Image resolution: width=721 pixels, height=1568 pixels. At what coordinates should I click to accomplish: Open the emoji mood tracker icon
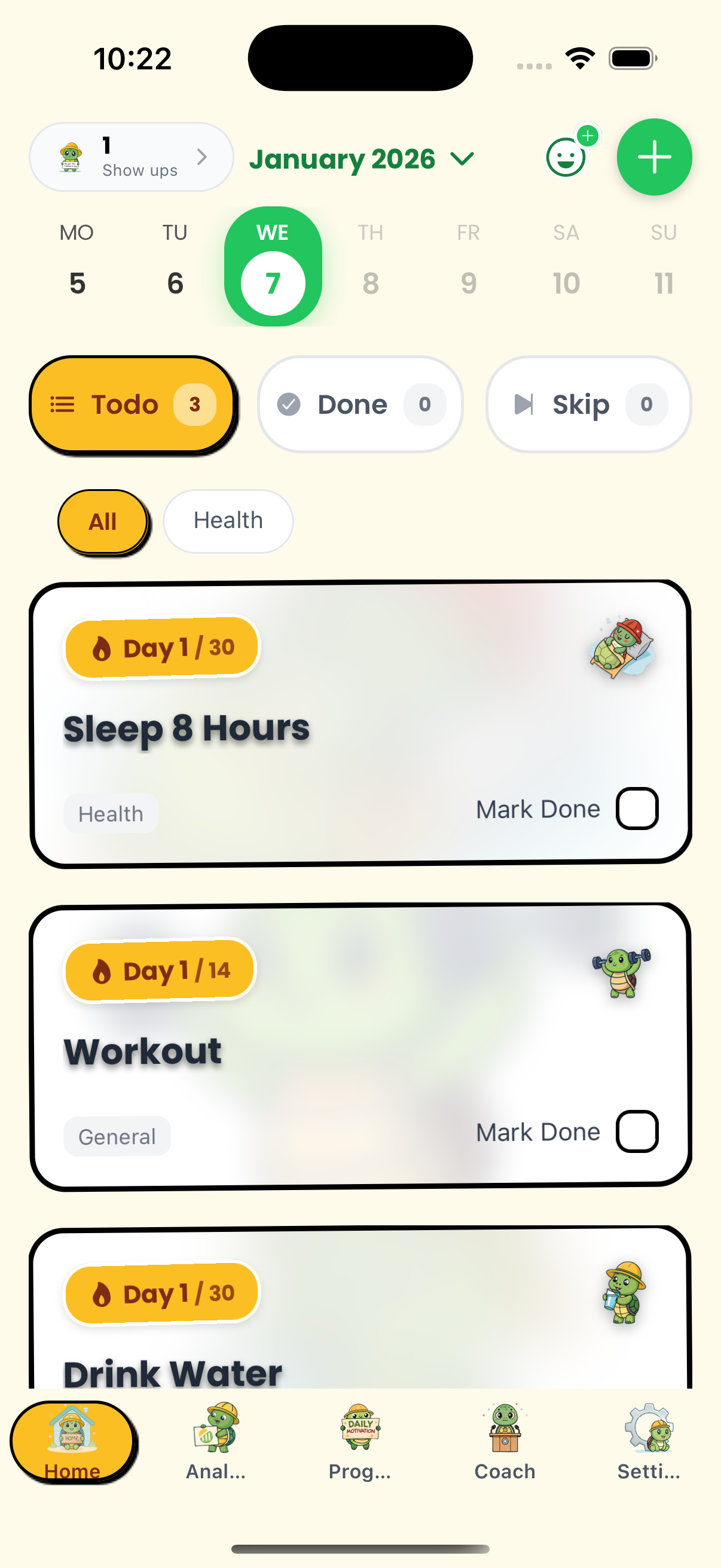[x=566, y=158]
